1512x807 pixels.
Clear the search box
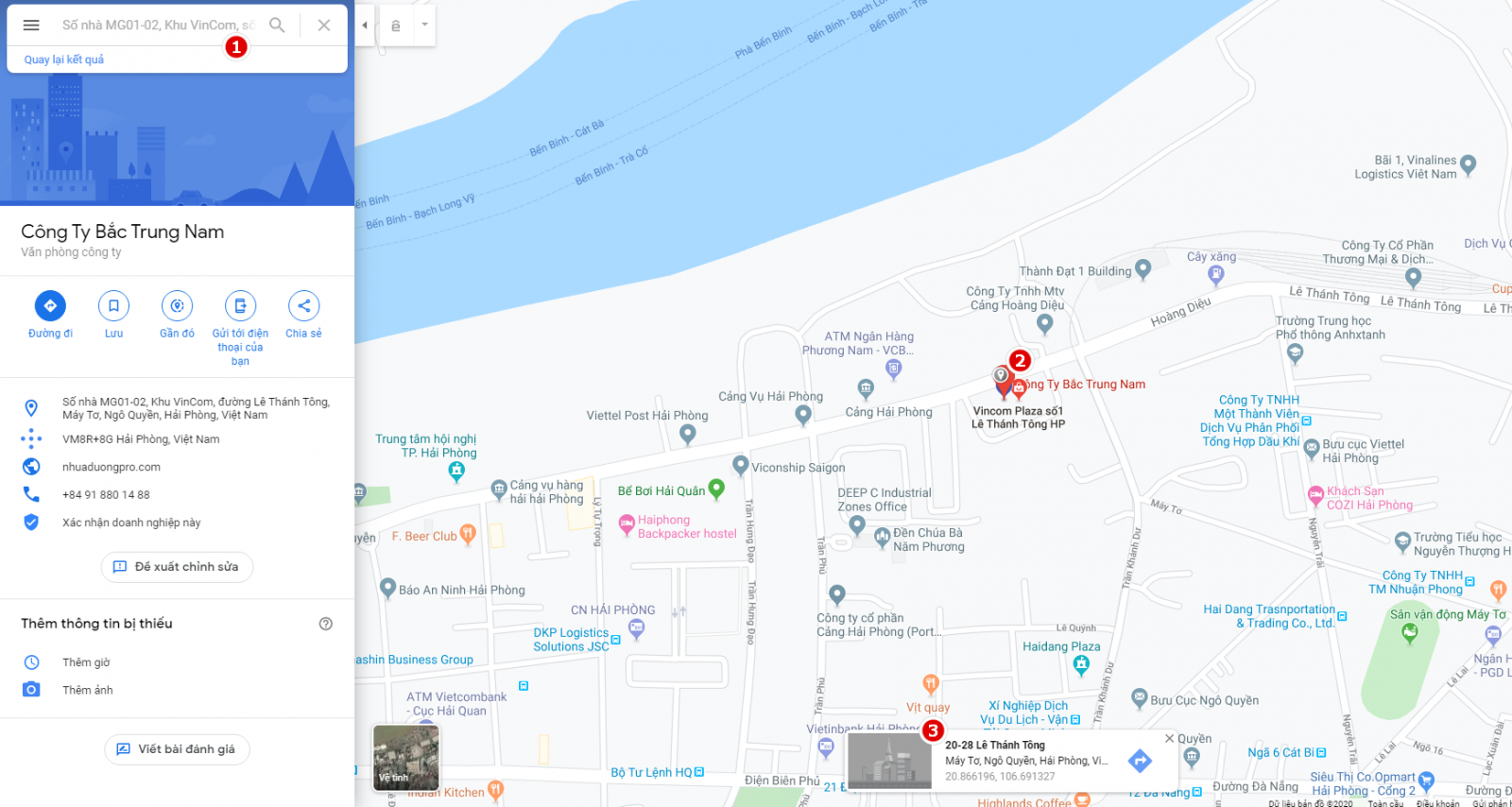[x=324, y=26]
